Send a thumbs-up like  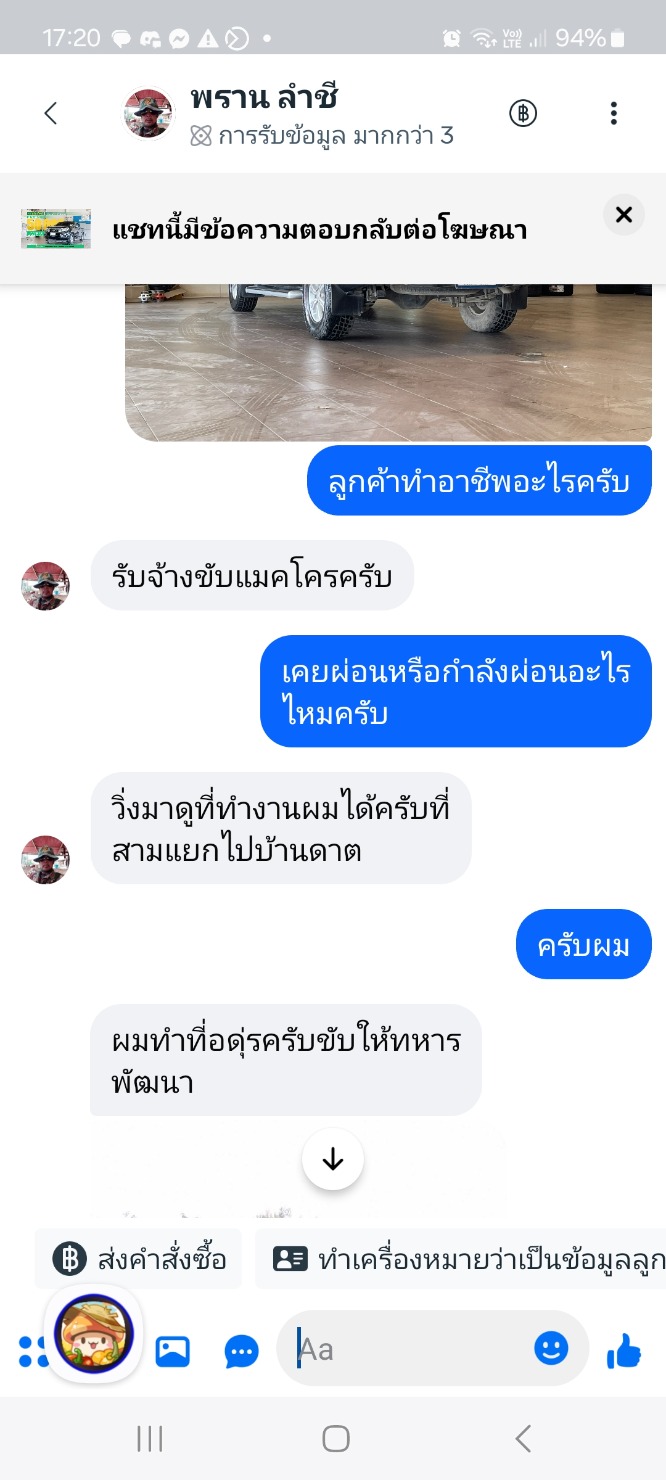(624, 1351)
